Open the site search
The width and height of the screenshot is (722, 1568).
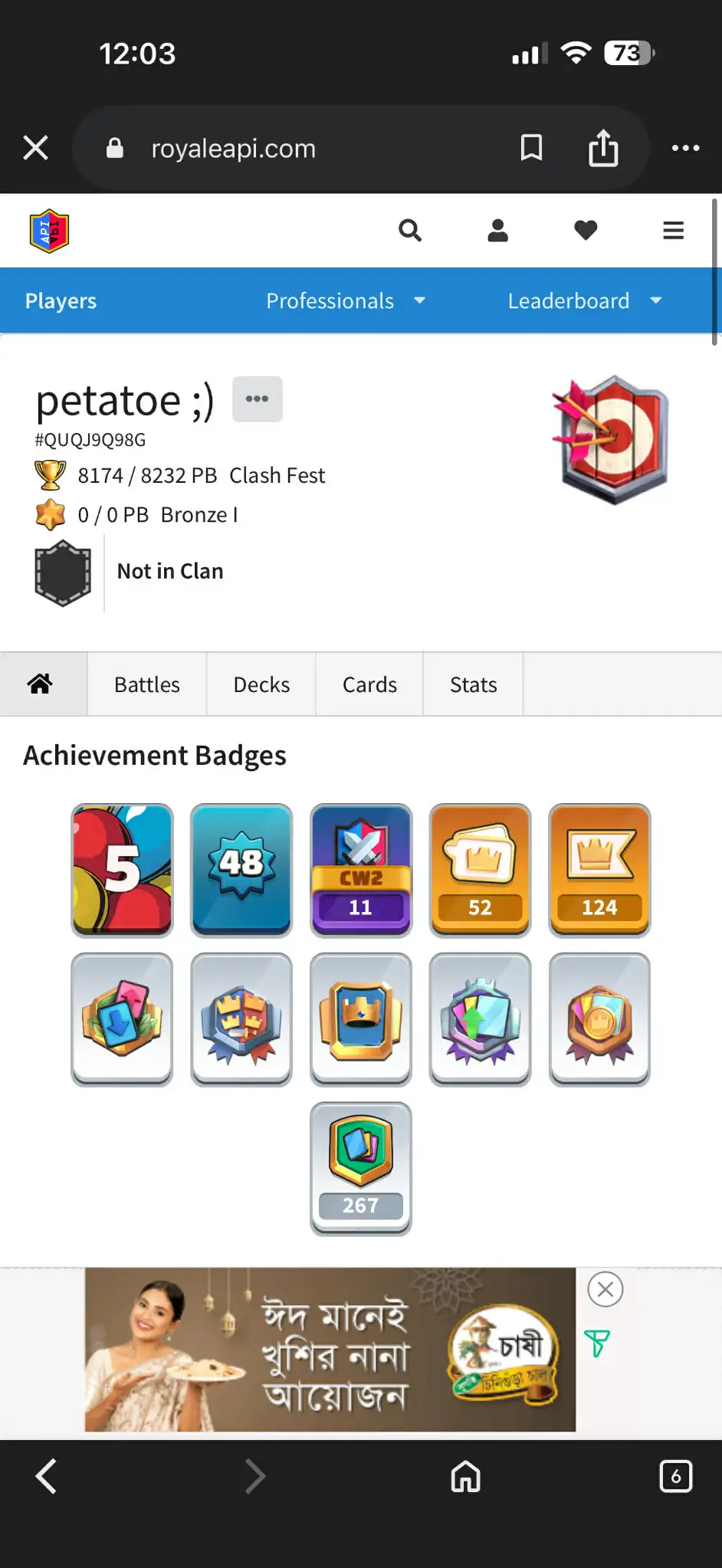410,231
